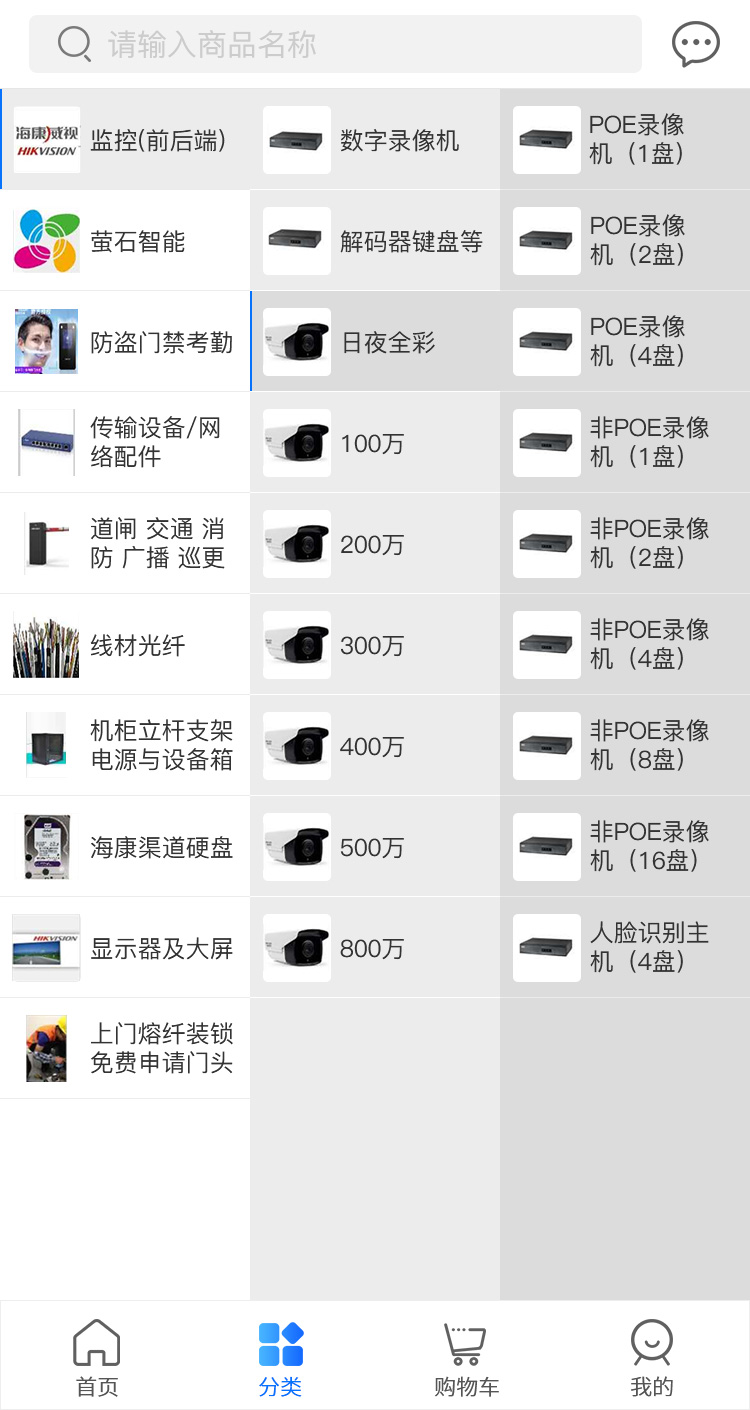Open the 解码器键盘等 subcategory
Screen dimensions: 750x1410
[x=375, y=241]
